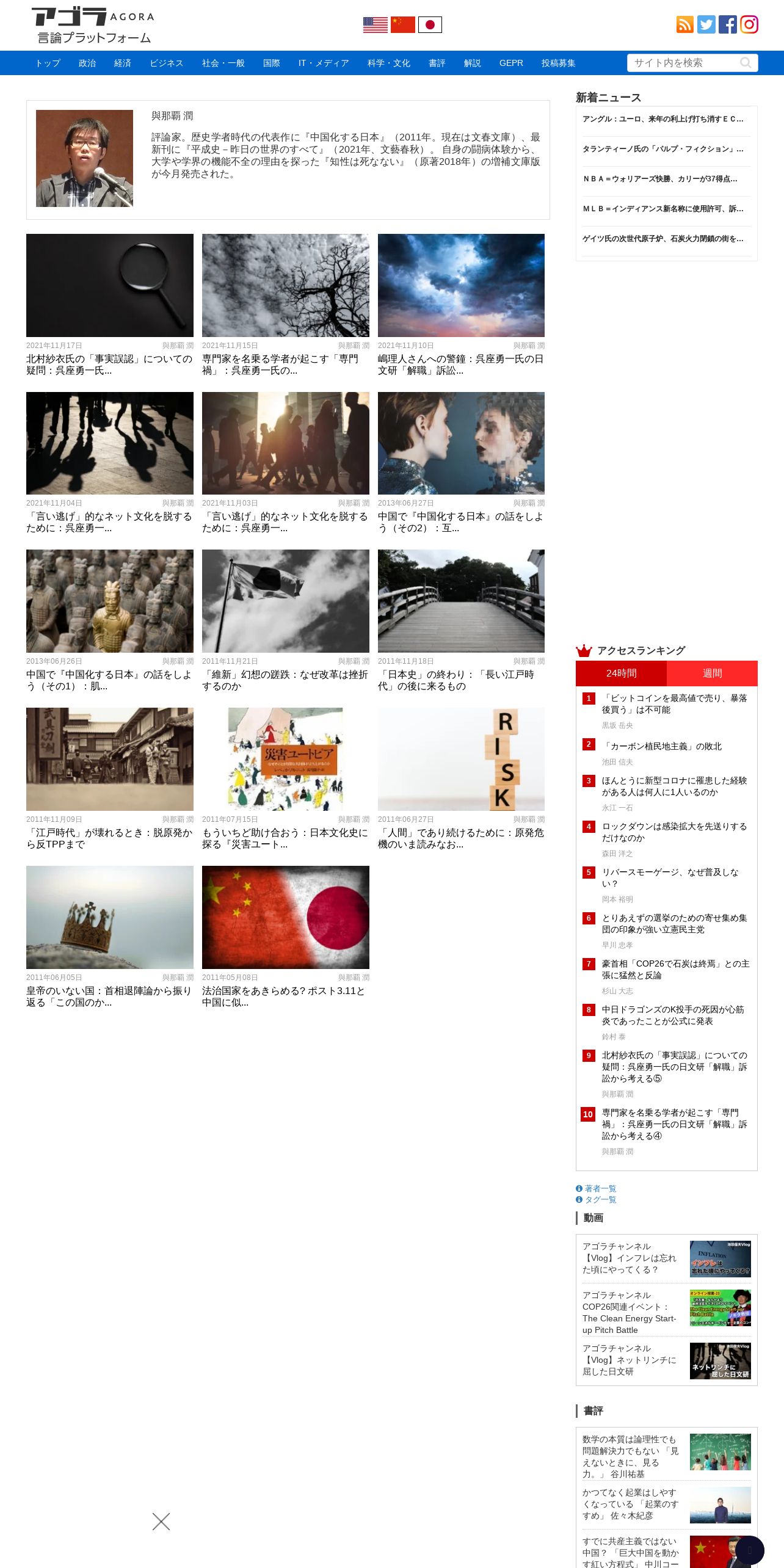
Task: Open the article 嶋理人さんへの警鐘
Action: pos(461,365)
